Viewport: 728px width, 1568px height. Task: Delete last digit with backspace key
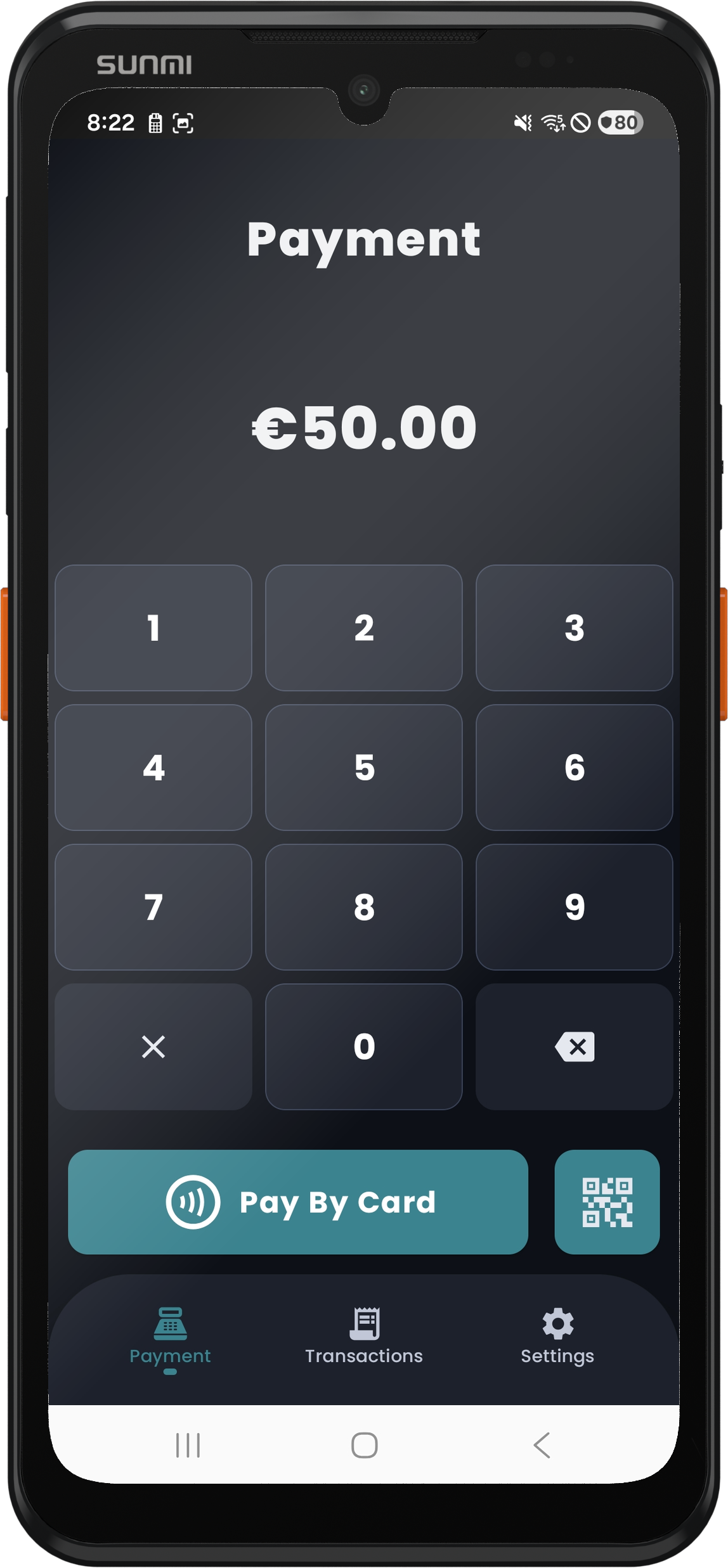(574, 1046)
